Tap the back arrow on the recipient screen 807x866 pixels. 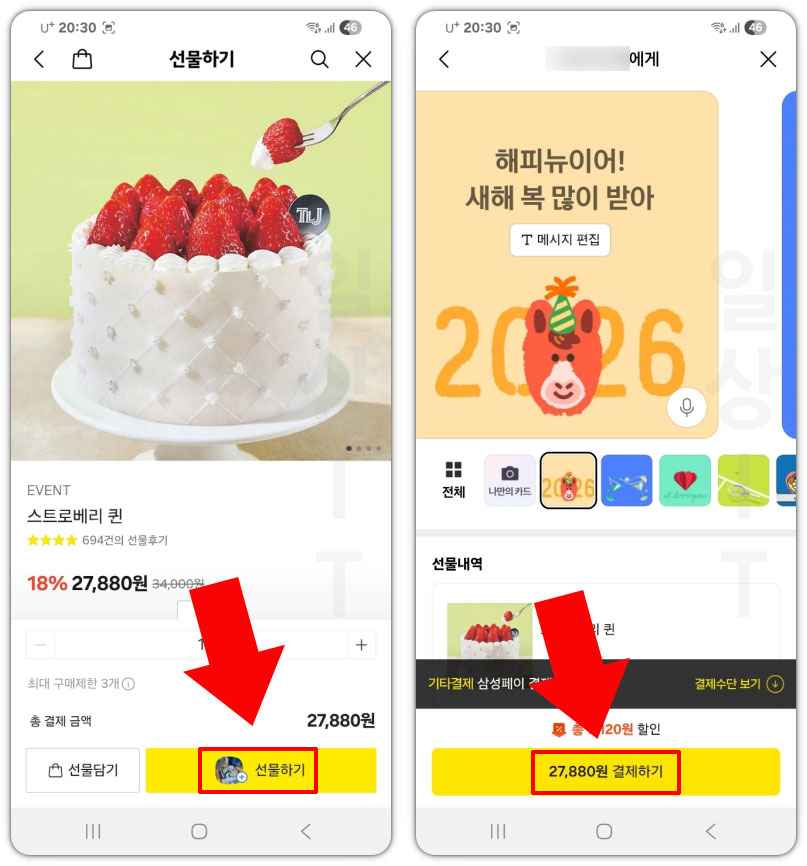tap(444, 60)
